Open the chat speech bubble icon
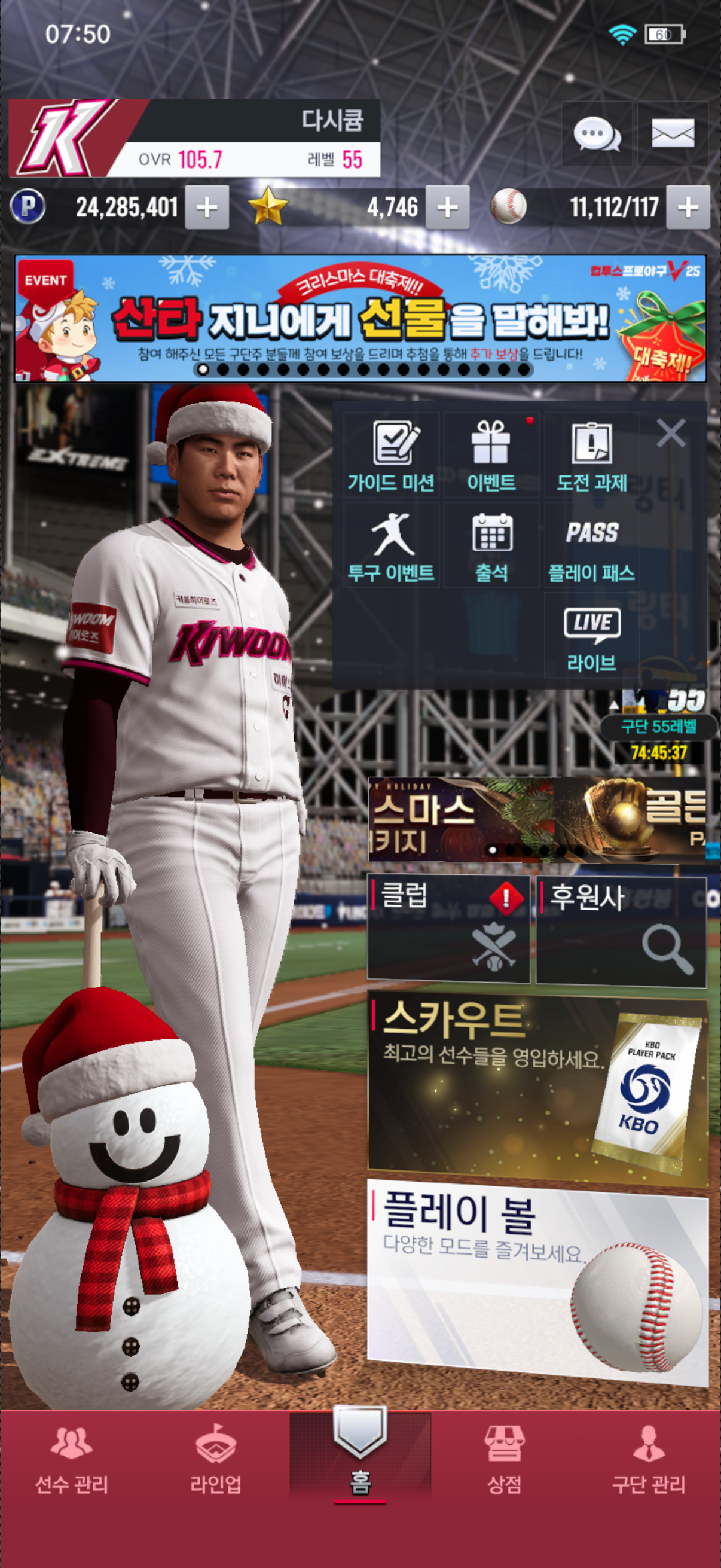Viewport: 721px width, 1568px height. pos(596,134)
